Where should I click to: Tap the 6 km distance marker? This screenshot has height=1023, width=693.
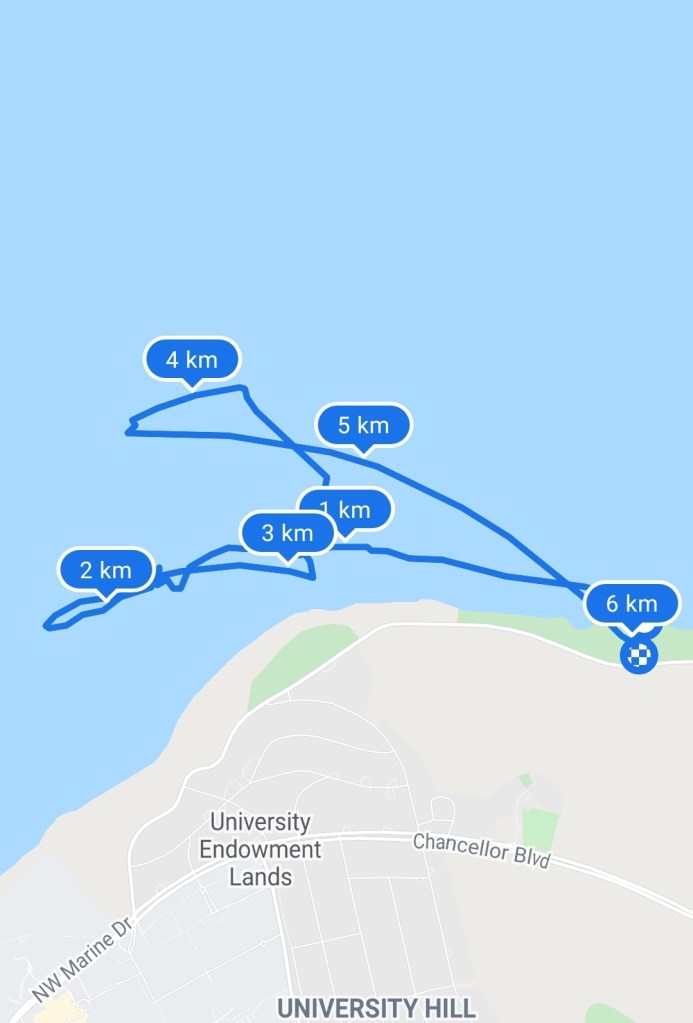coord(631,604)
